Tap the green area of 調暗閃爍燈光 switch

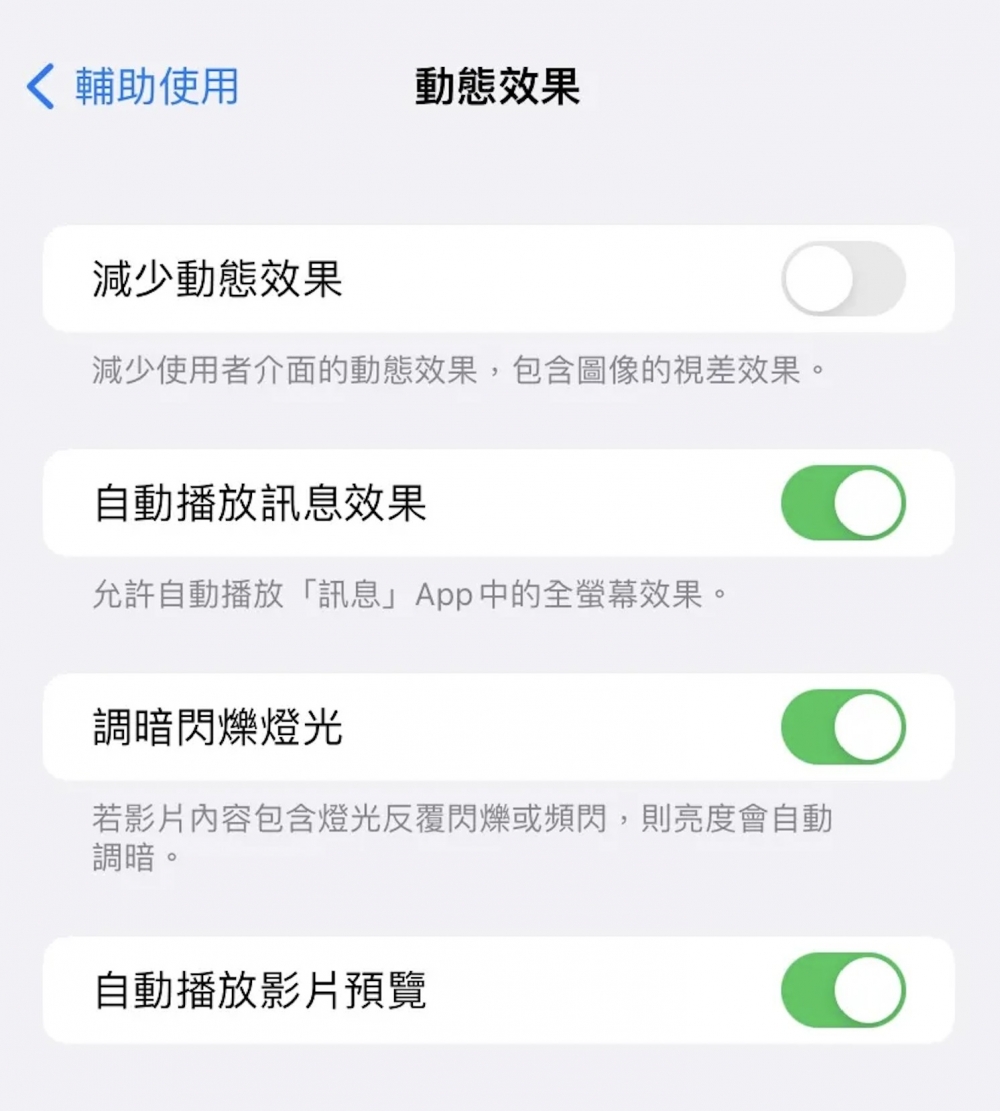pyautogui.click(x=810, y=728)
